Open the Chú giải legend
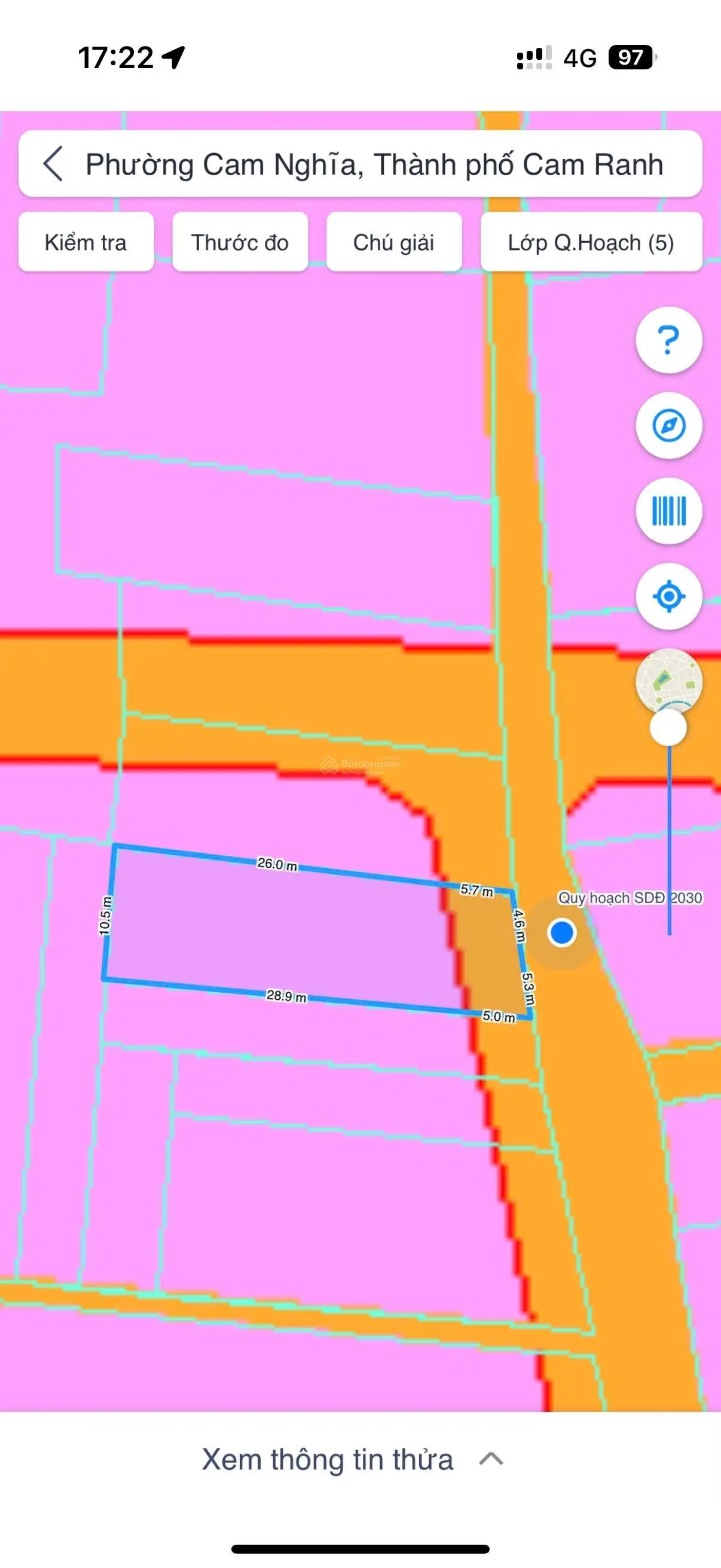 [393, 242]
